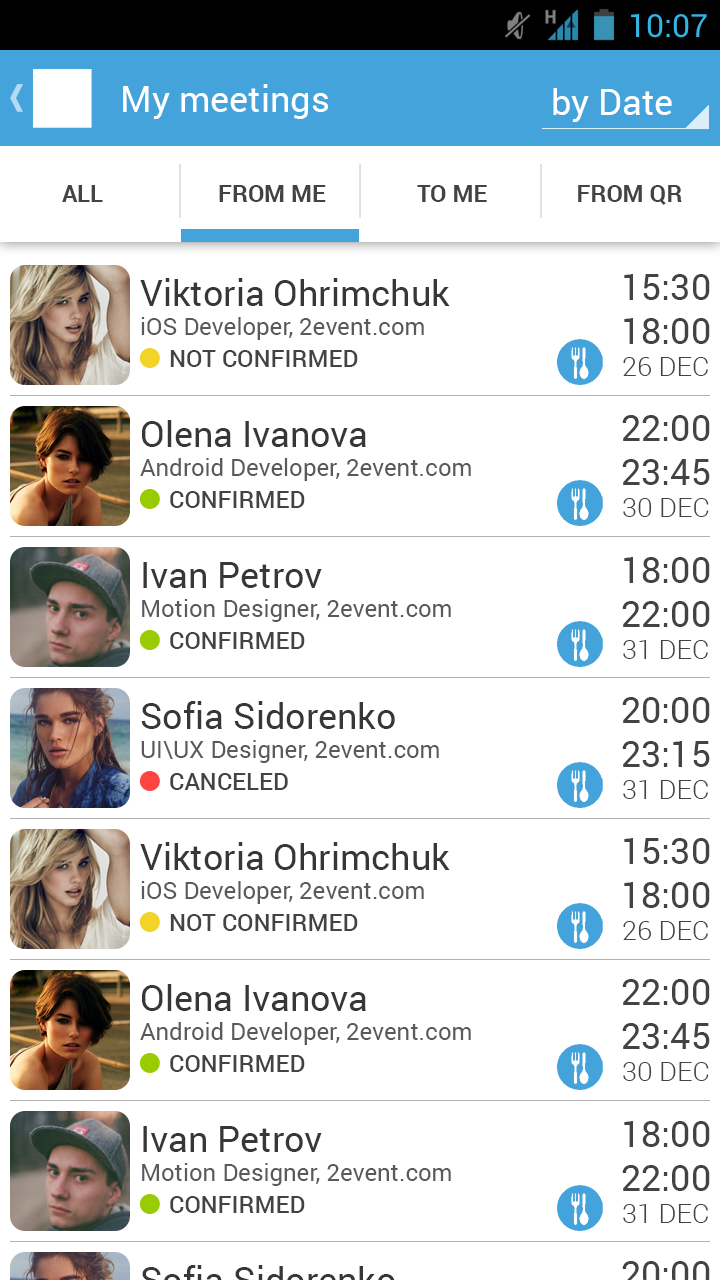Select the FROM ME tab

tap(271, 194)
